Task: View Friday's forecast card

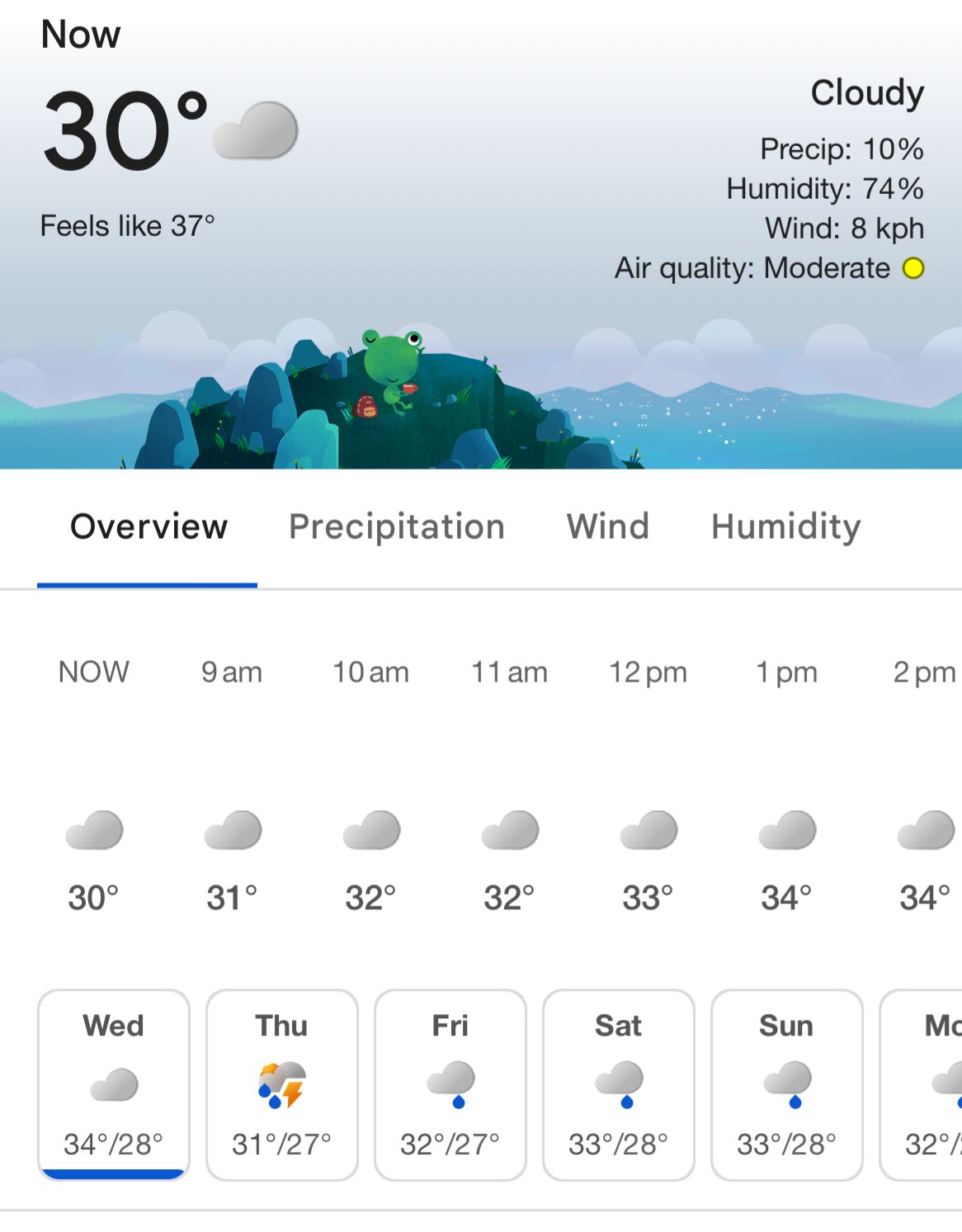Action: [450, 1083]
